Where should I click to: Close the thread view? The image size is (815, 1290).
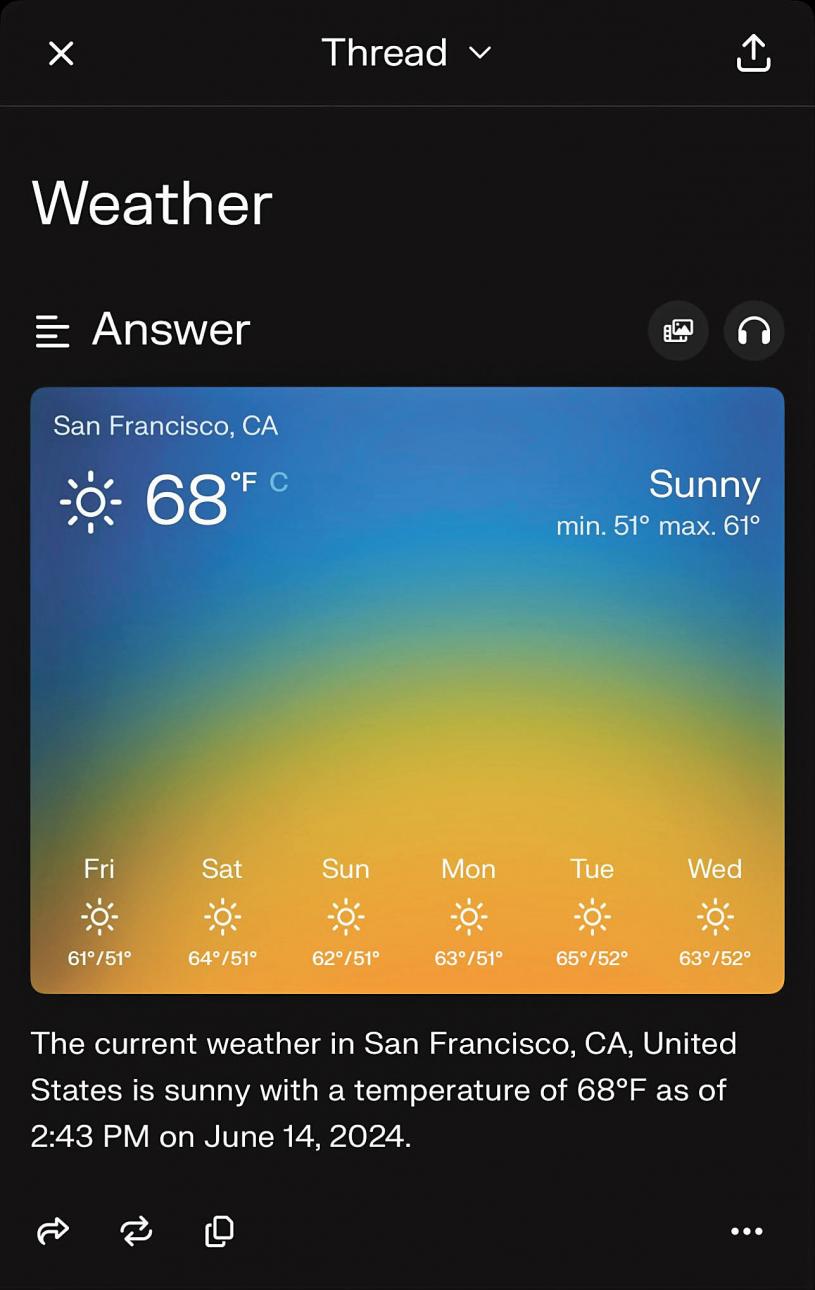pos(61,53)
